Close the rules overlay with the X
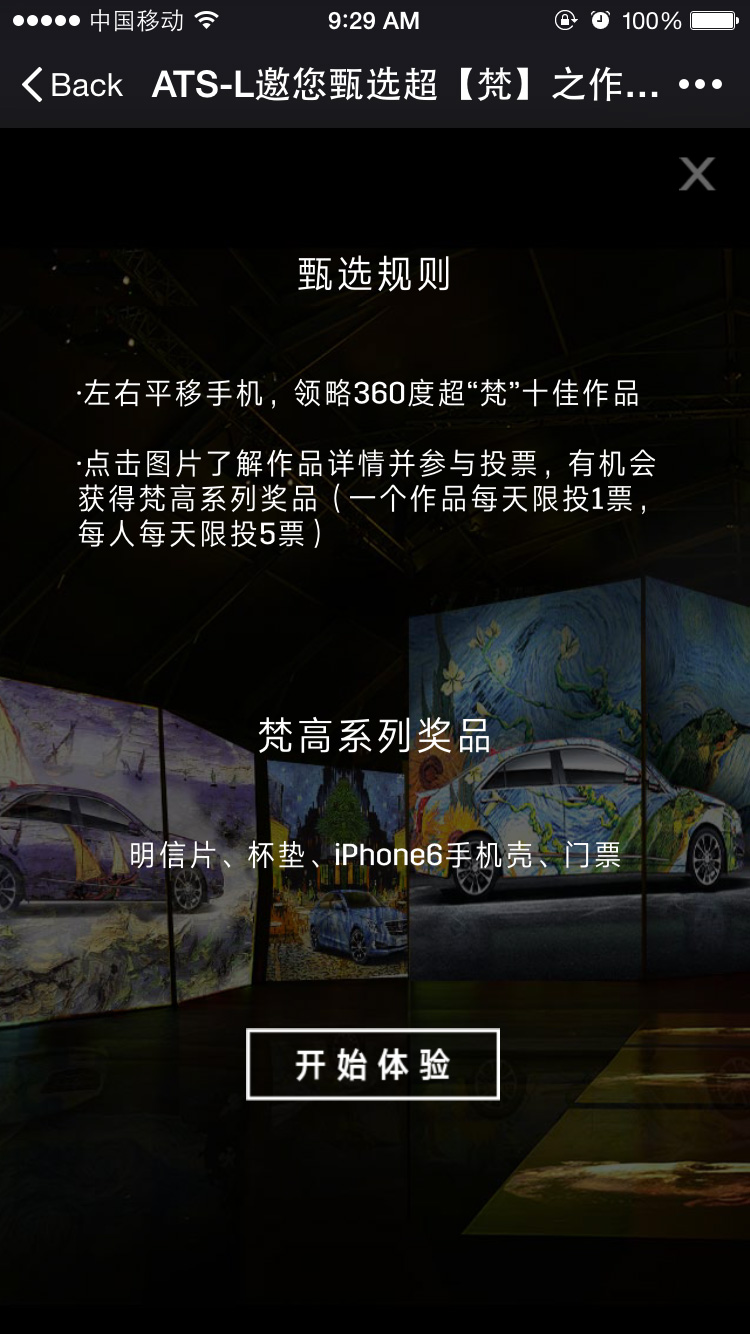Viewport: 750px width, 1334px height. (697, 174)
